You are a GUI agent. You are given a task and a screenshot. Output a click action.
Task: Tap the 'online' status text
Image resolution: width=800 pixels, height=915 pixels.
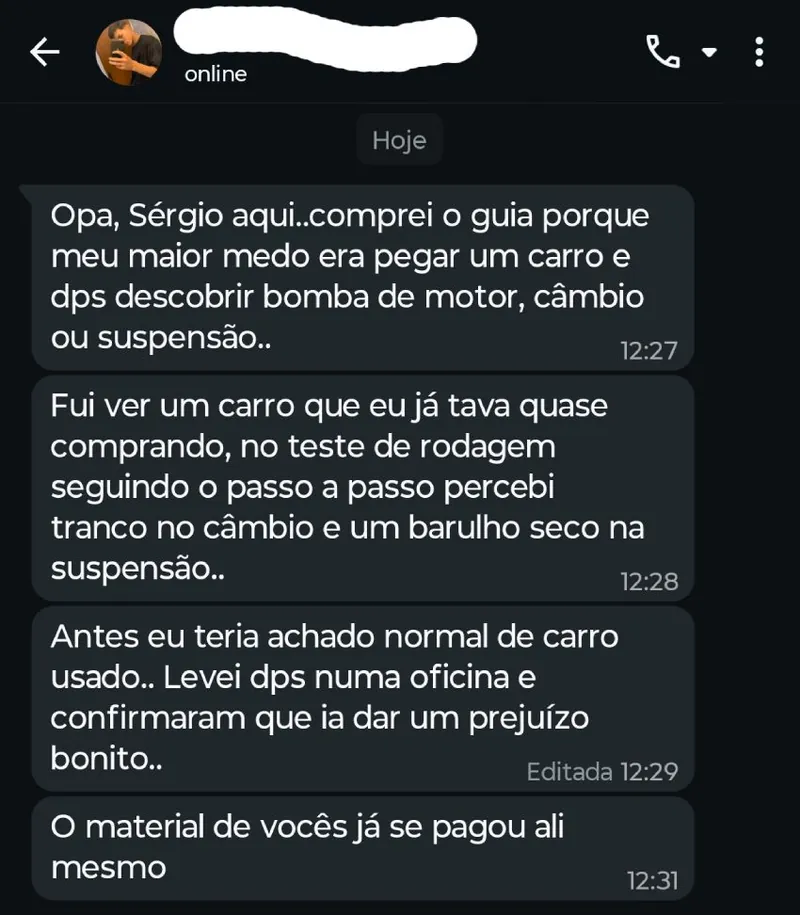(214, 73)
